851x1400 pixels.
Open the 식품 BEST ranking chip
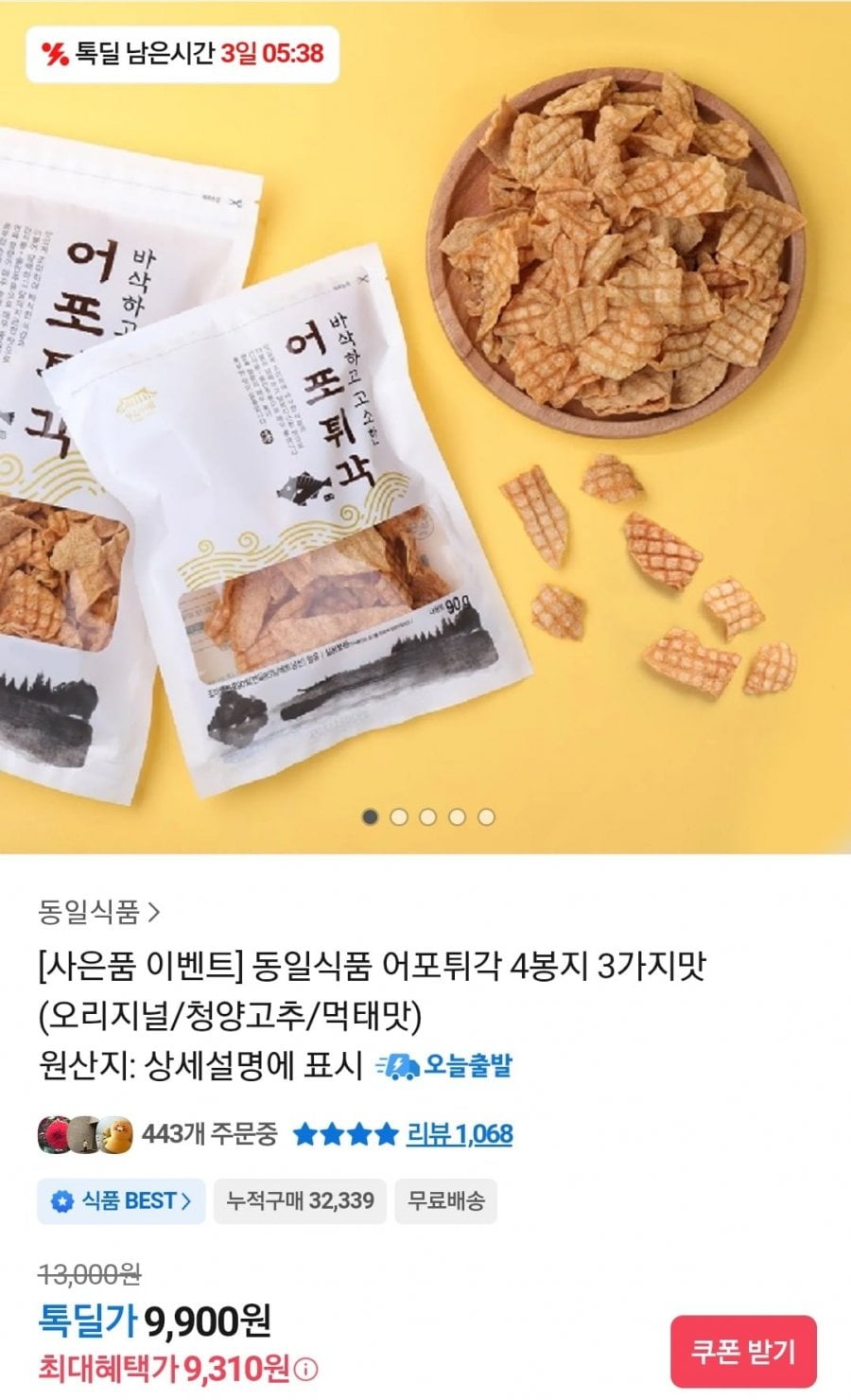click(121, 1201)
